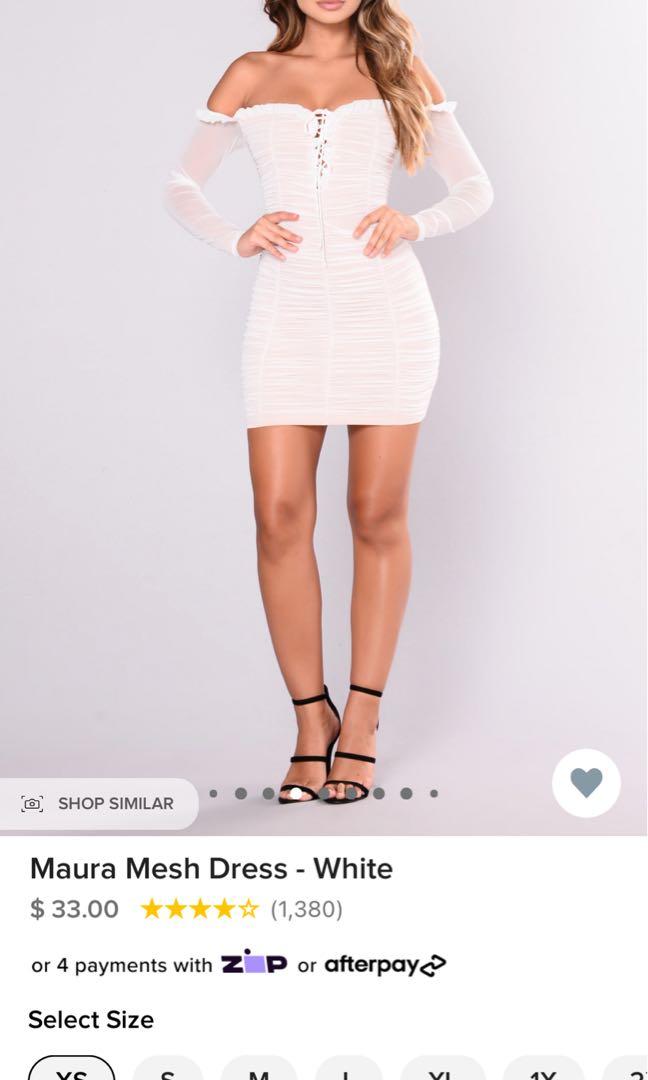The height and width of the screenshot is (1080, 648).
Task: Choose size M
Action: (259, 1072)
